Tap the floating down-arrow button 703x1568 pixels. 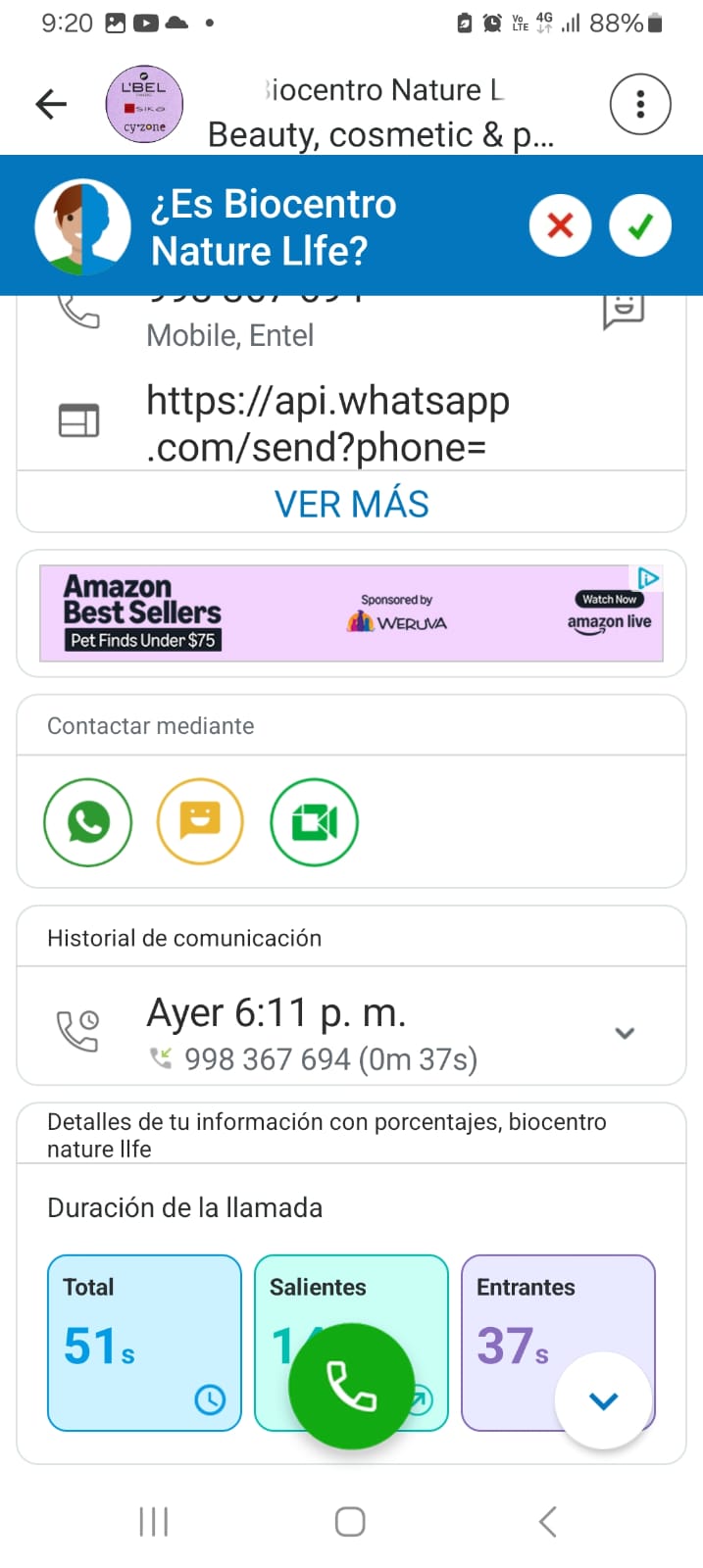pyautogui.click(x=603, y=1401)
